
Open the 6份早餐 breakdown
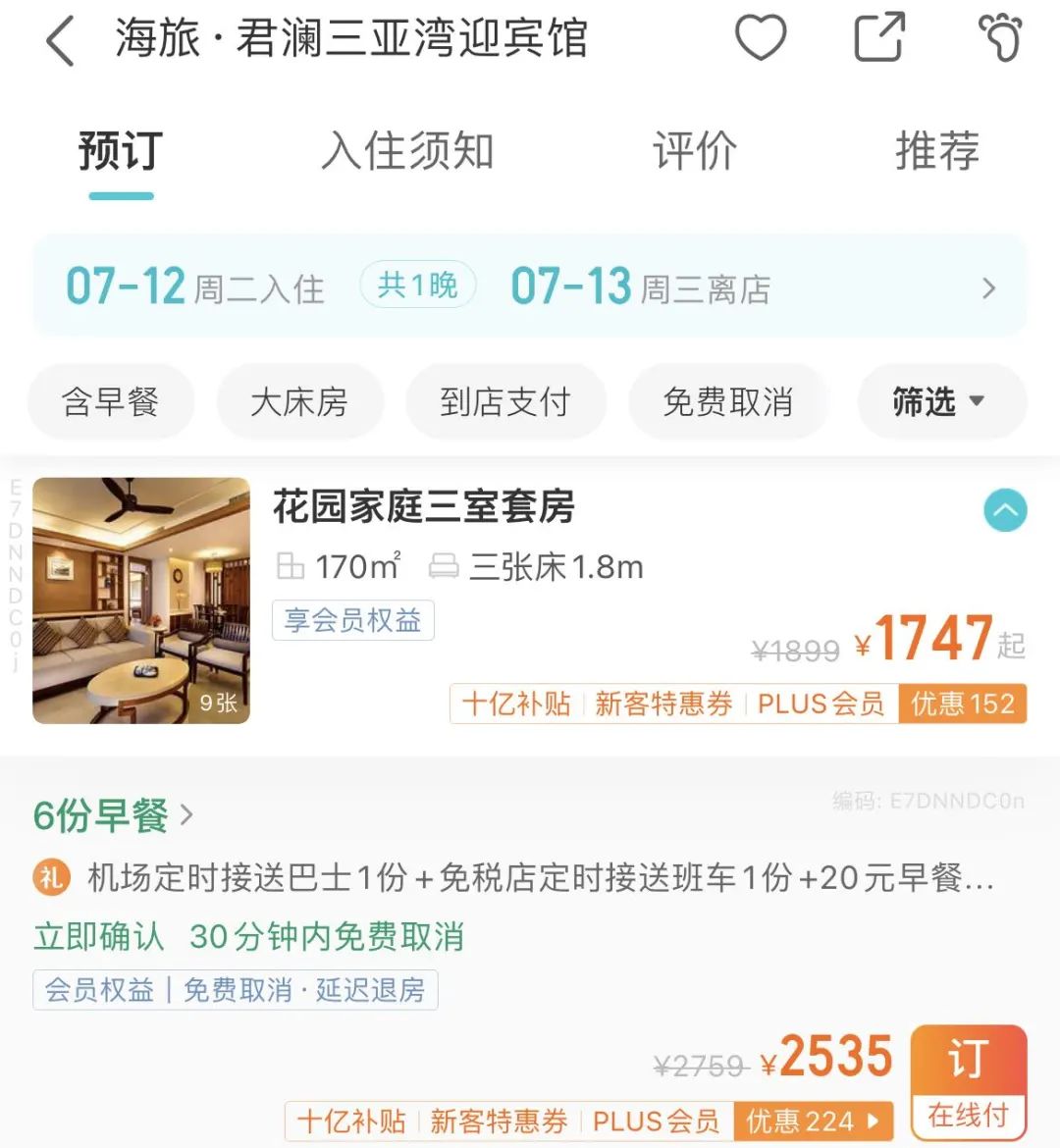113,815
